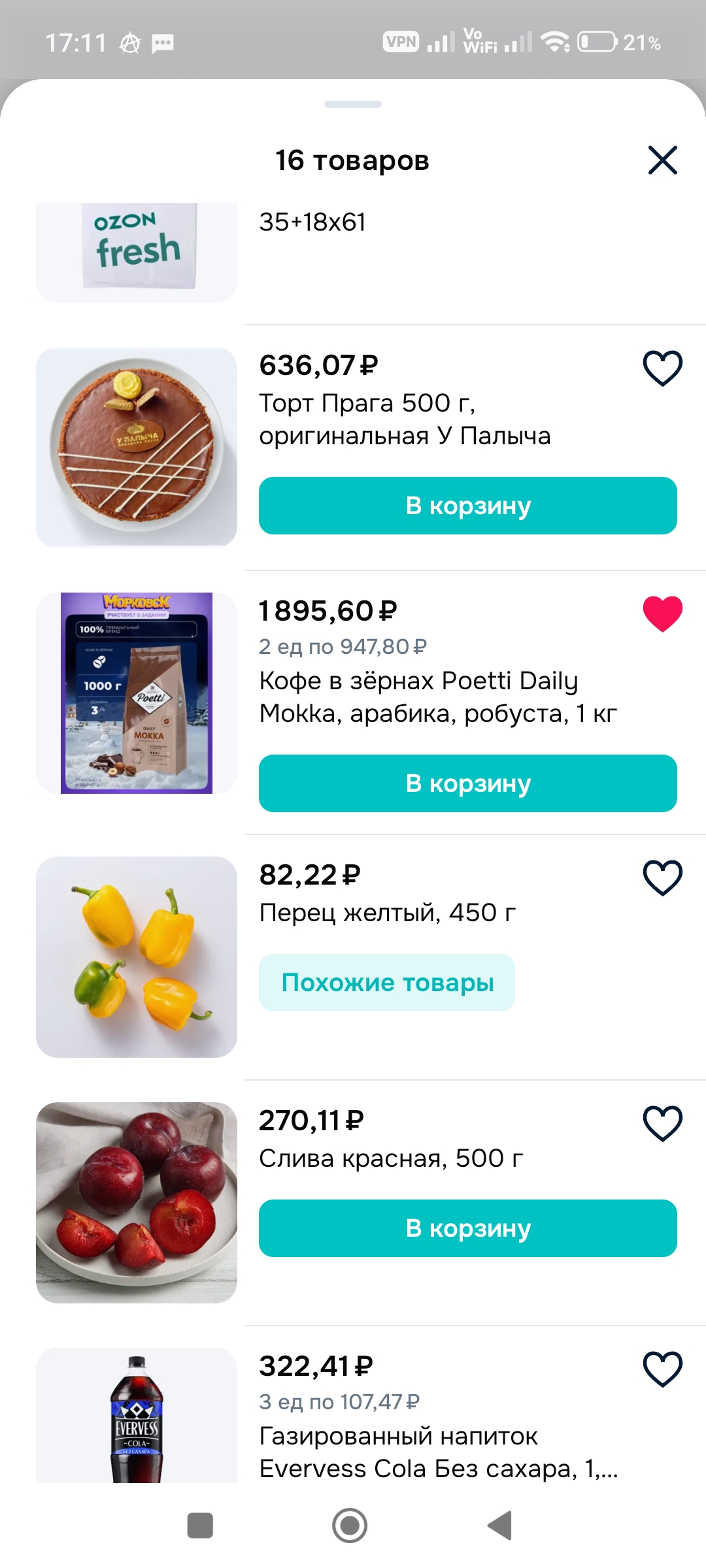
Task: Show Похожие товары for yellow pepper
Action: pos(387,983)
